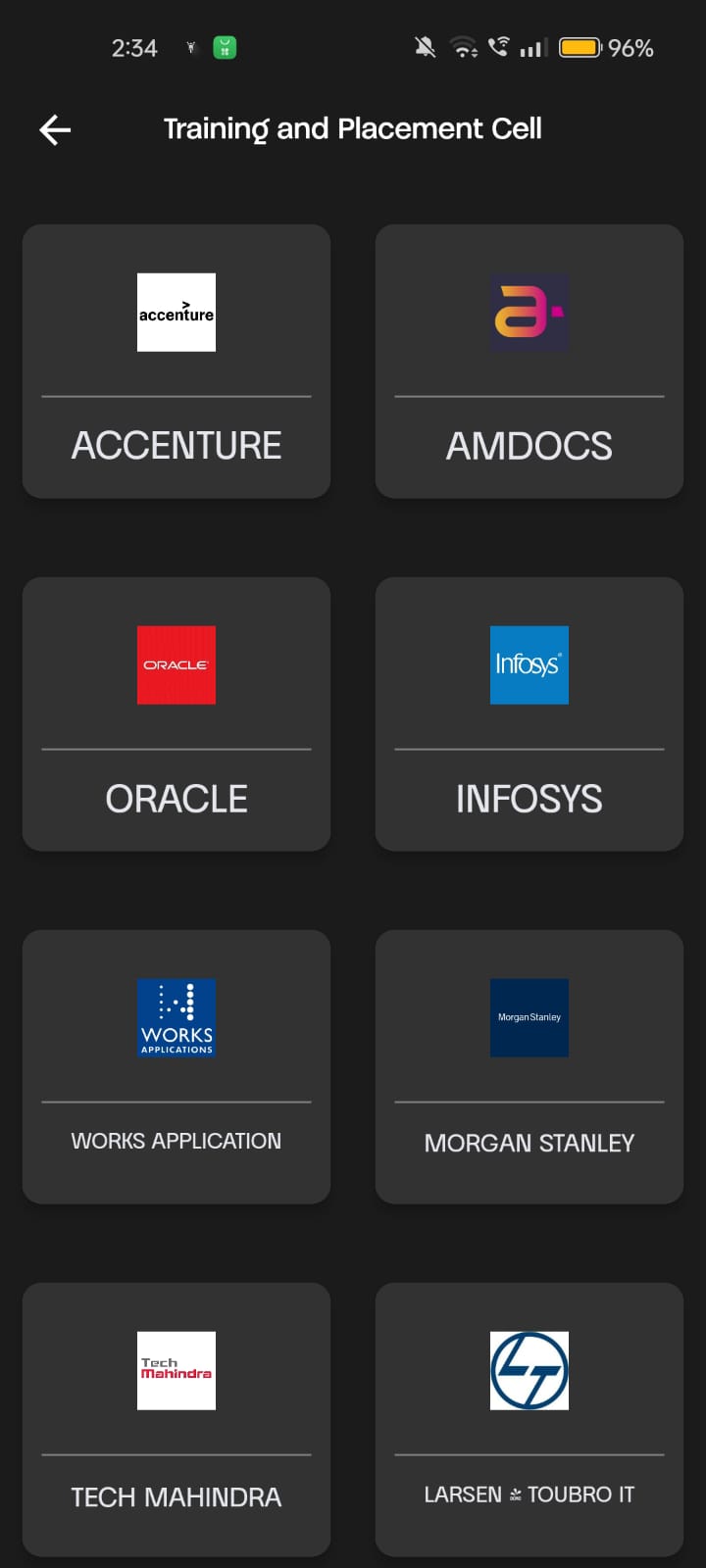Tap the Tech Mahindra card
The image size is (706, 1568).
pyautogui.click(x=176, y=1419)
